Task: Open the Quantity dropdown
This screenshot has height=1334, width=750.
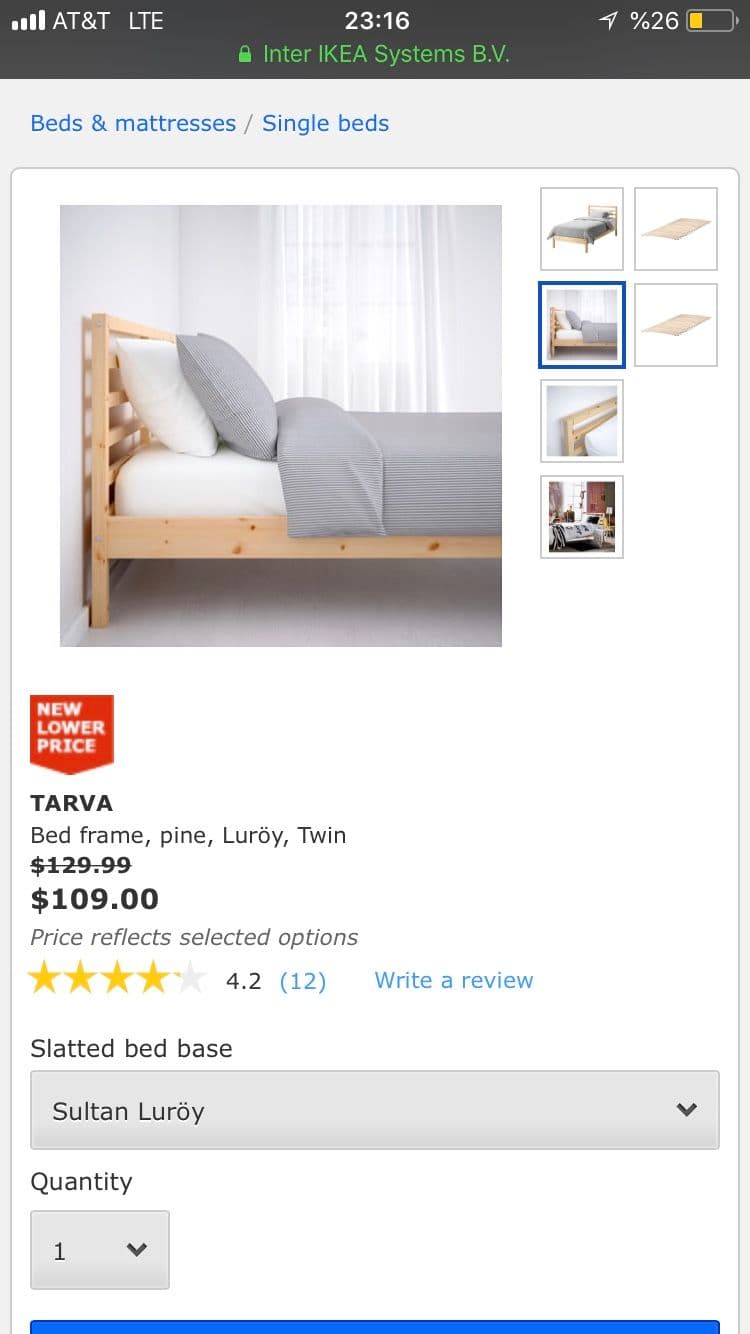Action: click(100, 1250)
